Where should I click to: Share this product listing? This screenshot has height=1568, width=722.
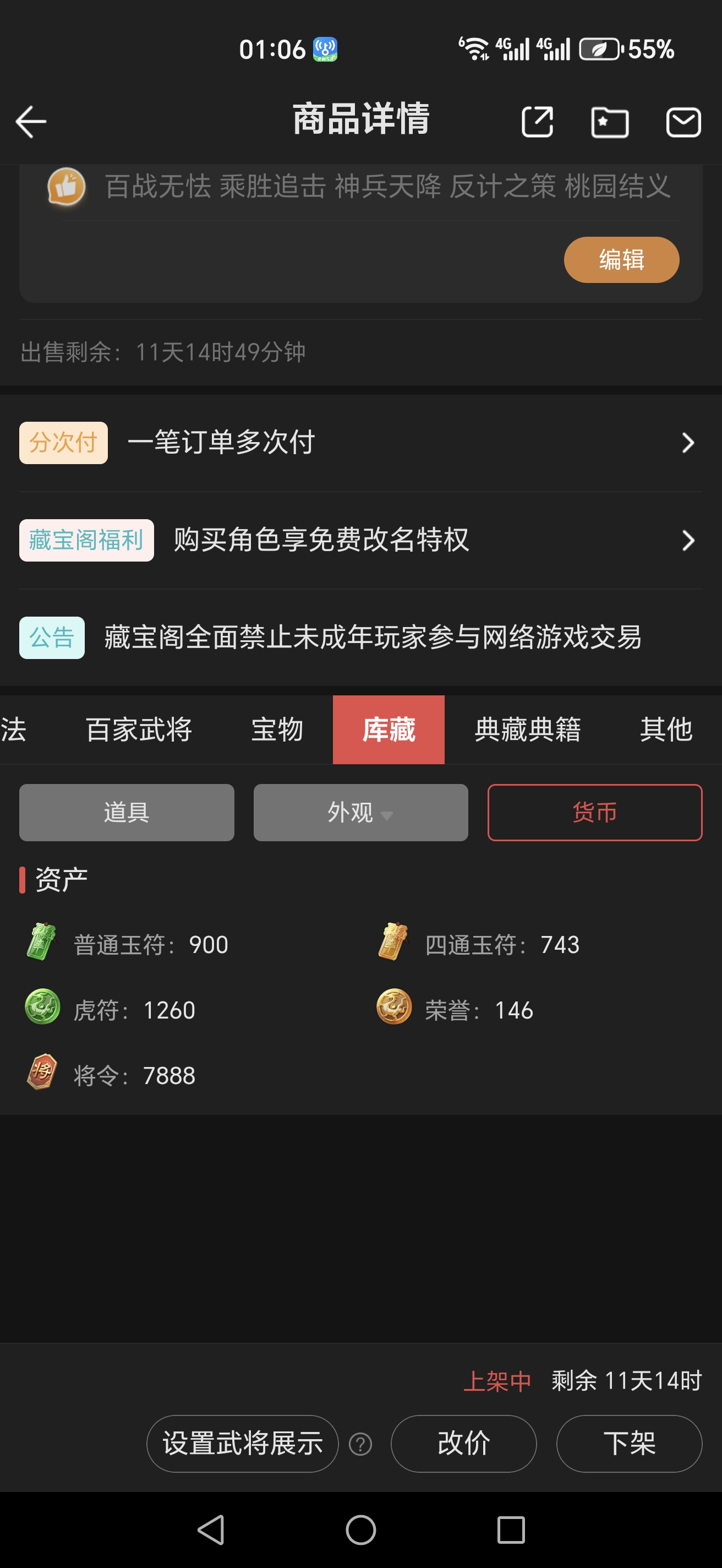[537, 122]
